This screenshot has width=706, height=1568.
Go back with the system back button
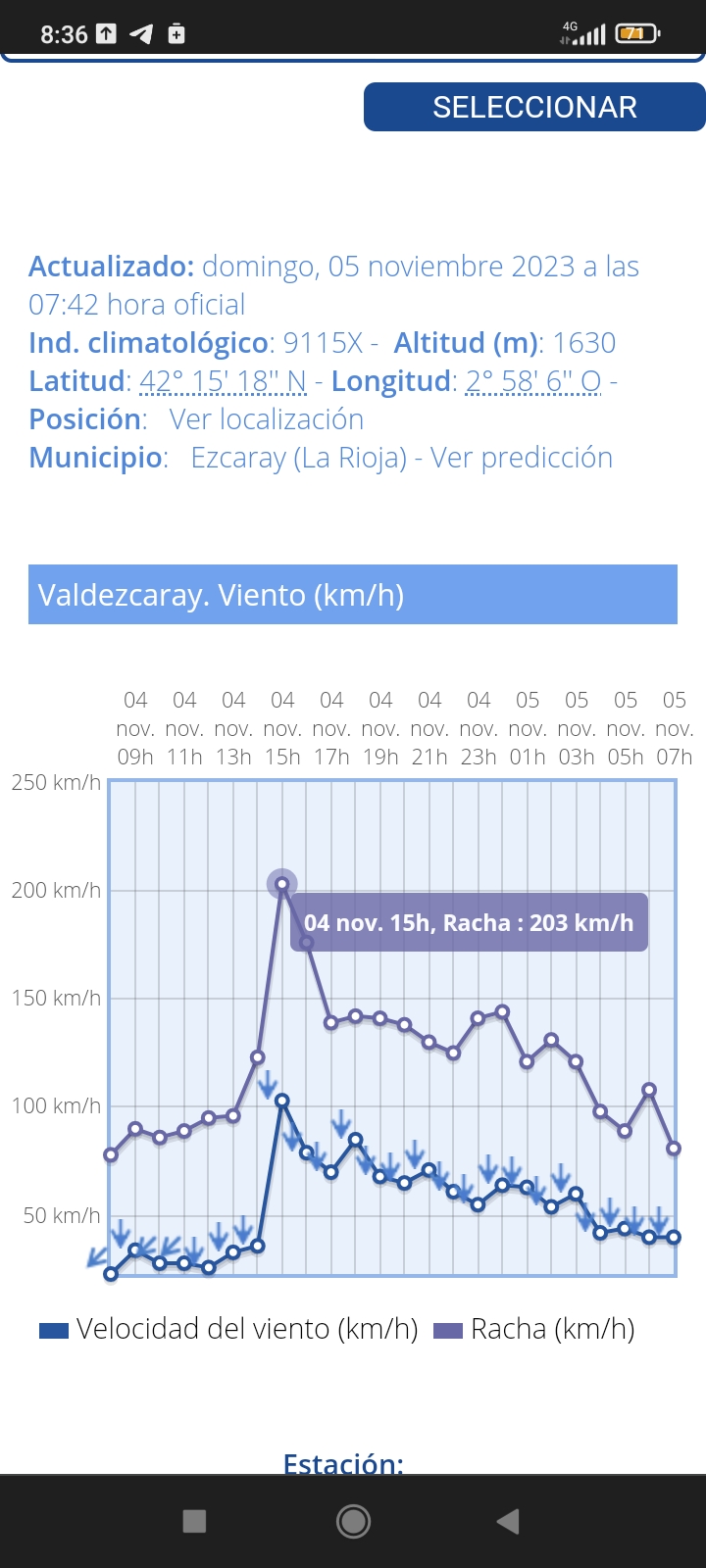pos(507,1521)
